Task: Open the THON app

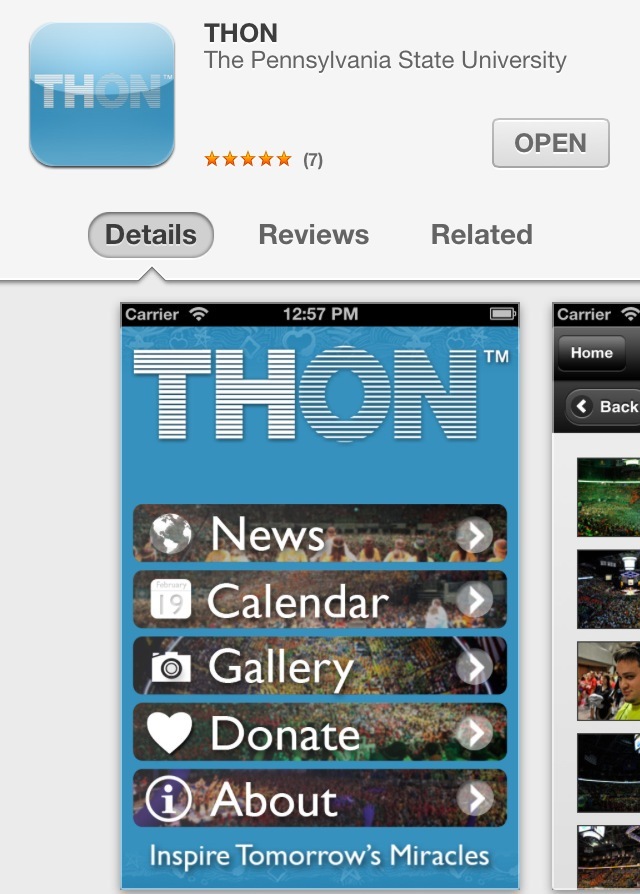Action: pyautogui.click(x=550, y=143)
